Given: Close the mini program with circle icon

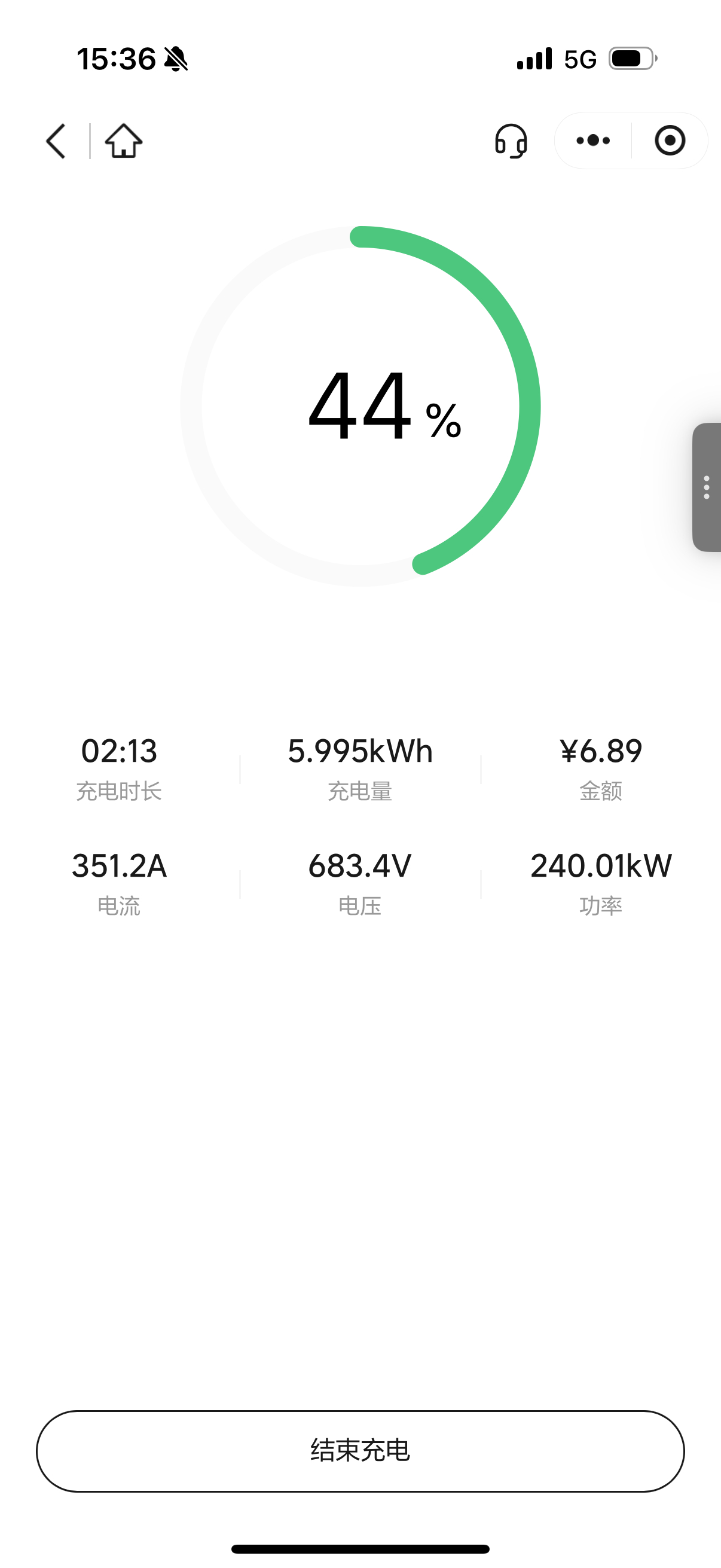Looking at the screenshot, I should 670,141.
